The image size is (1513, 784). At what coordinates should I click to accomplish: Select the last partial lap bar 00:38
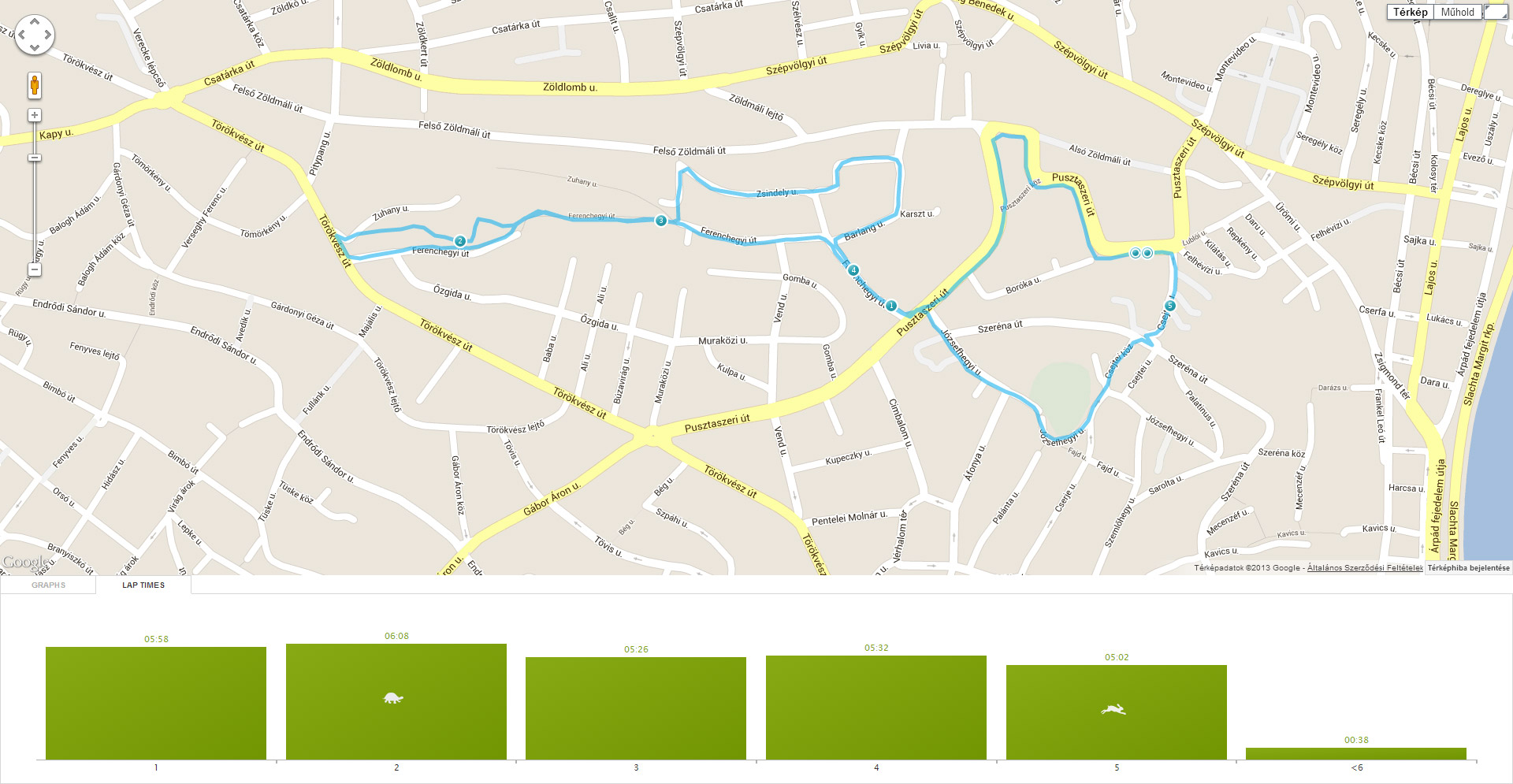[x=1356, y=754]
